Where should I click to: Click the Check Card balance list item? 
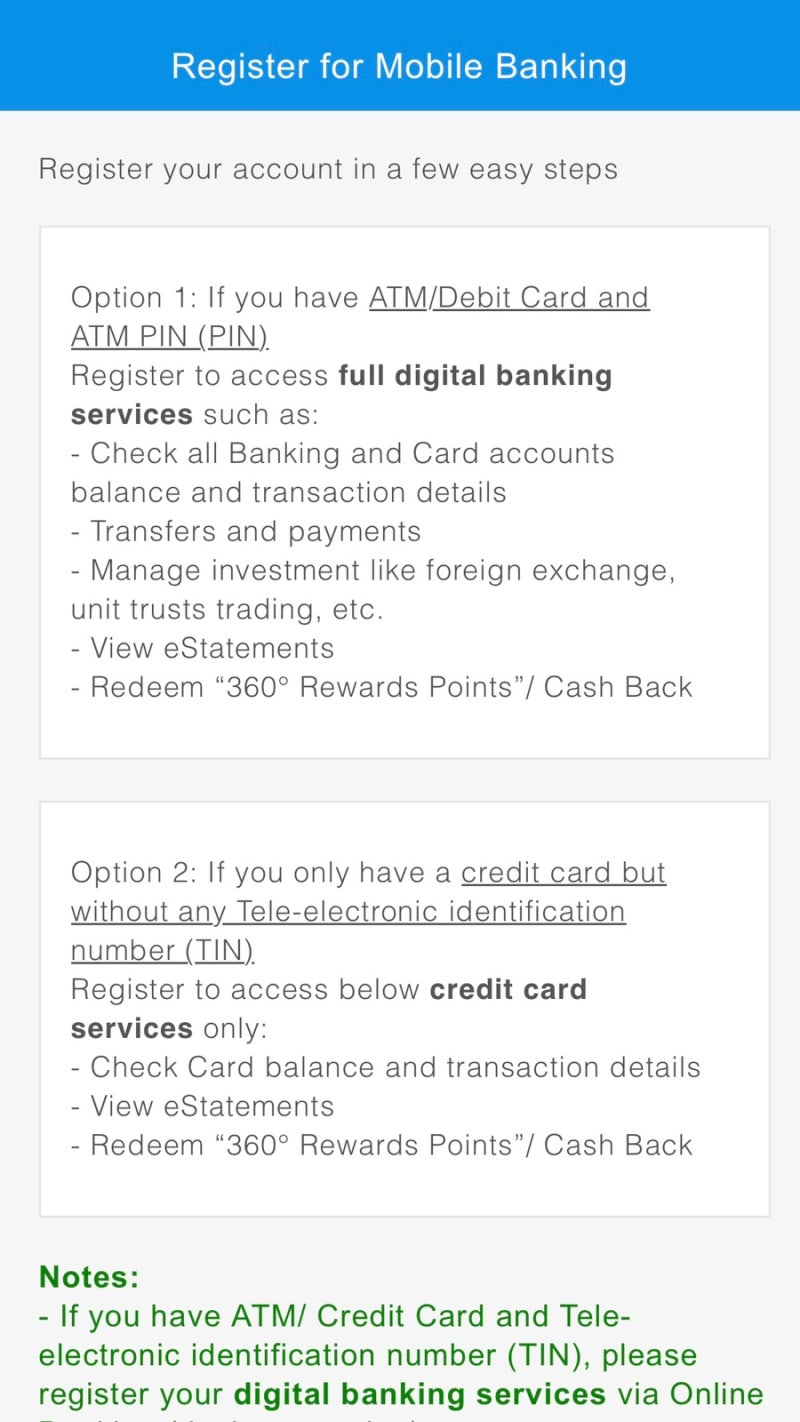click(x=385, y=1067)
